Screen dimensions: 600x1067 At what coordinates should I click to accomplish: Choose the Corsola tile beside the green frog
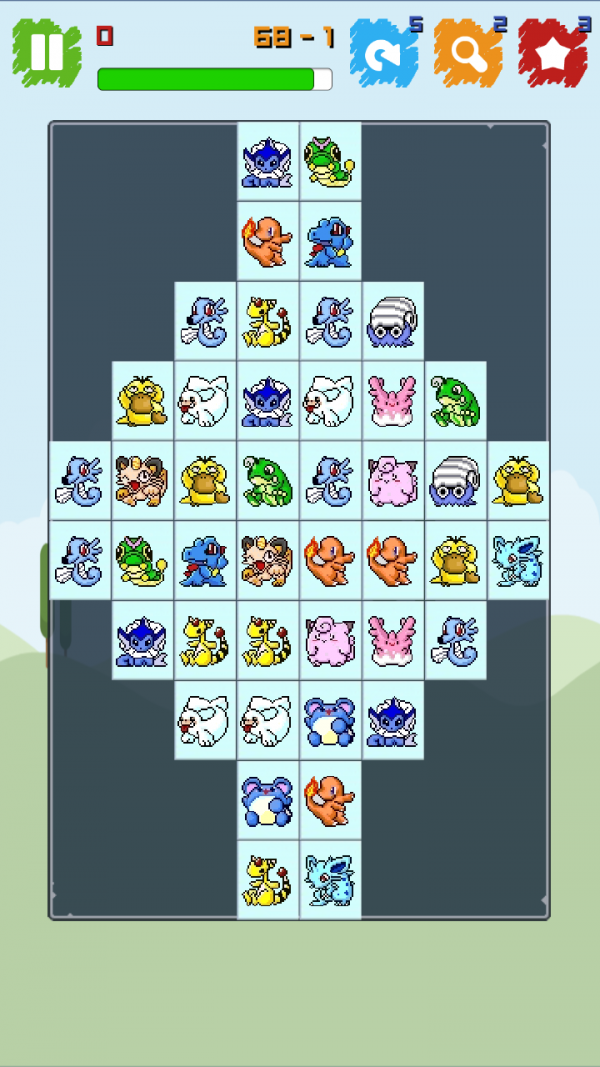pyautogui.click(x=393, y=400)
